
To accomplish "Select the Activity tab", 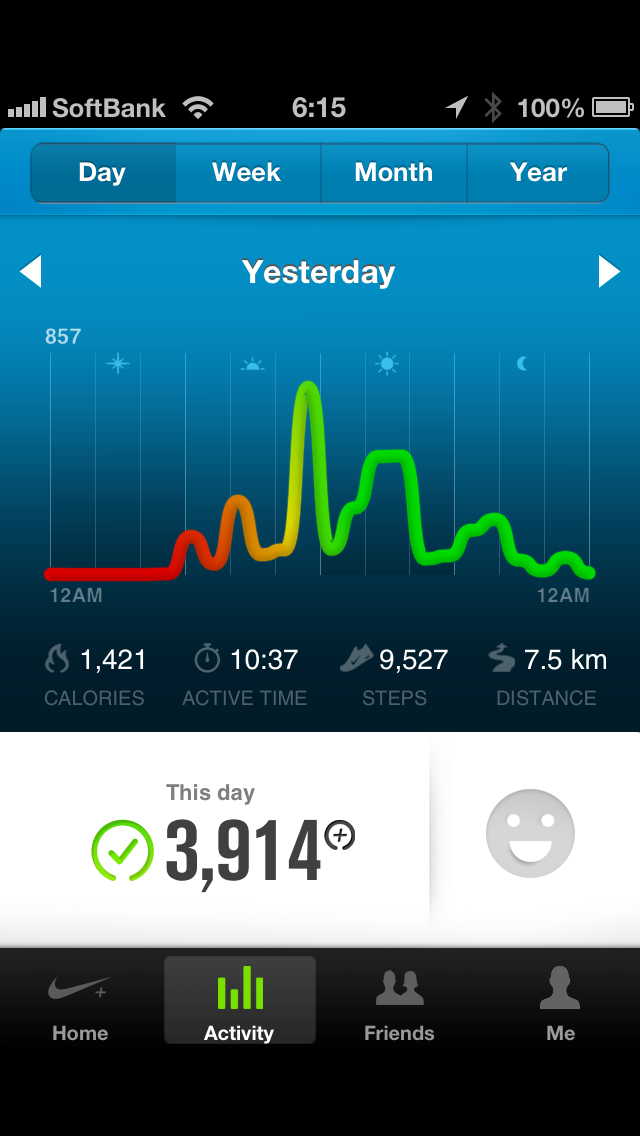I will 239,1001.
